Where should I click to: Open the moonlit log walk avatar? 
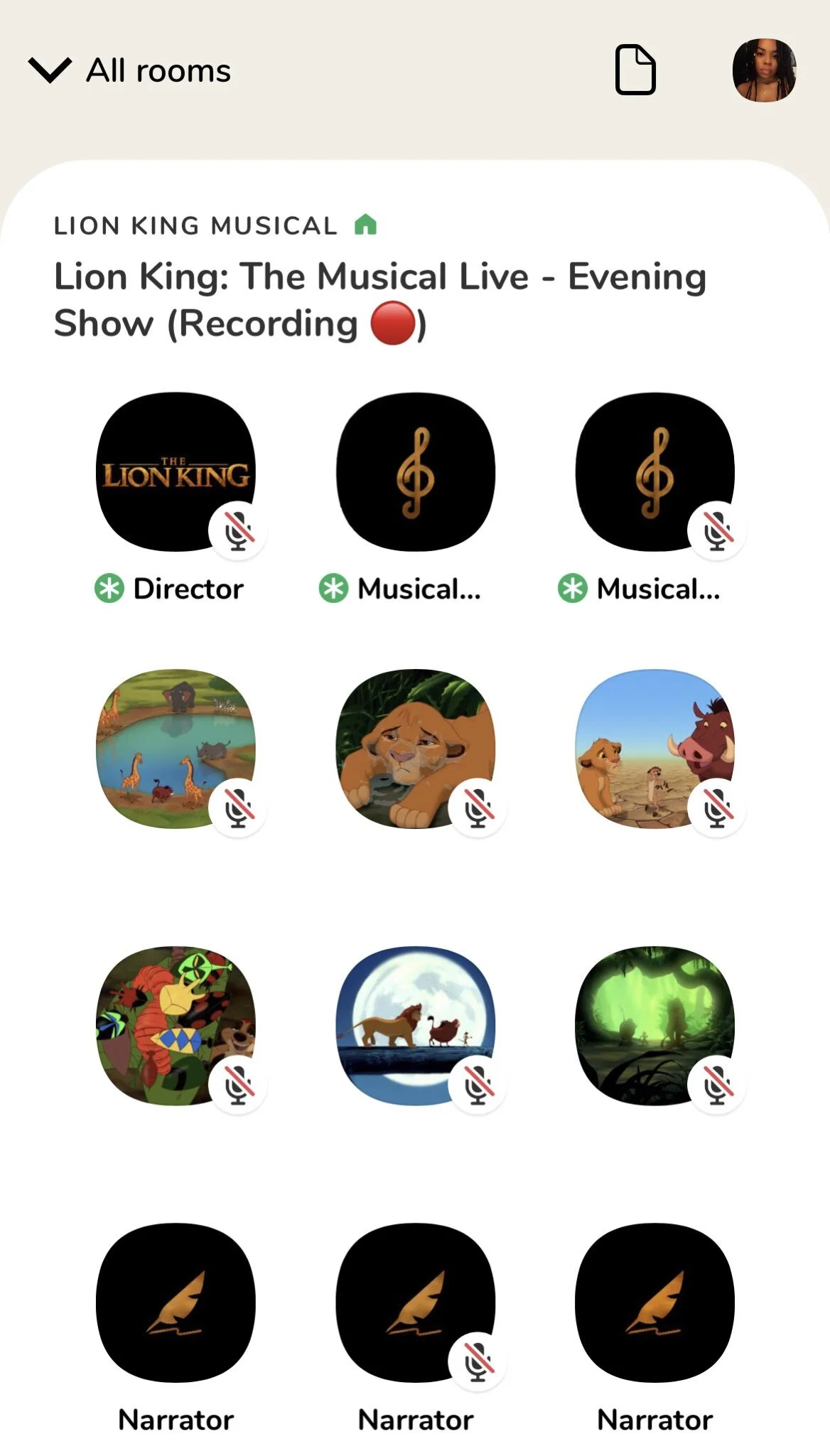[416, 1025]
